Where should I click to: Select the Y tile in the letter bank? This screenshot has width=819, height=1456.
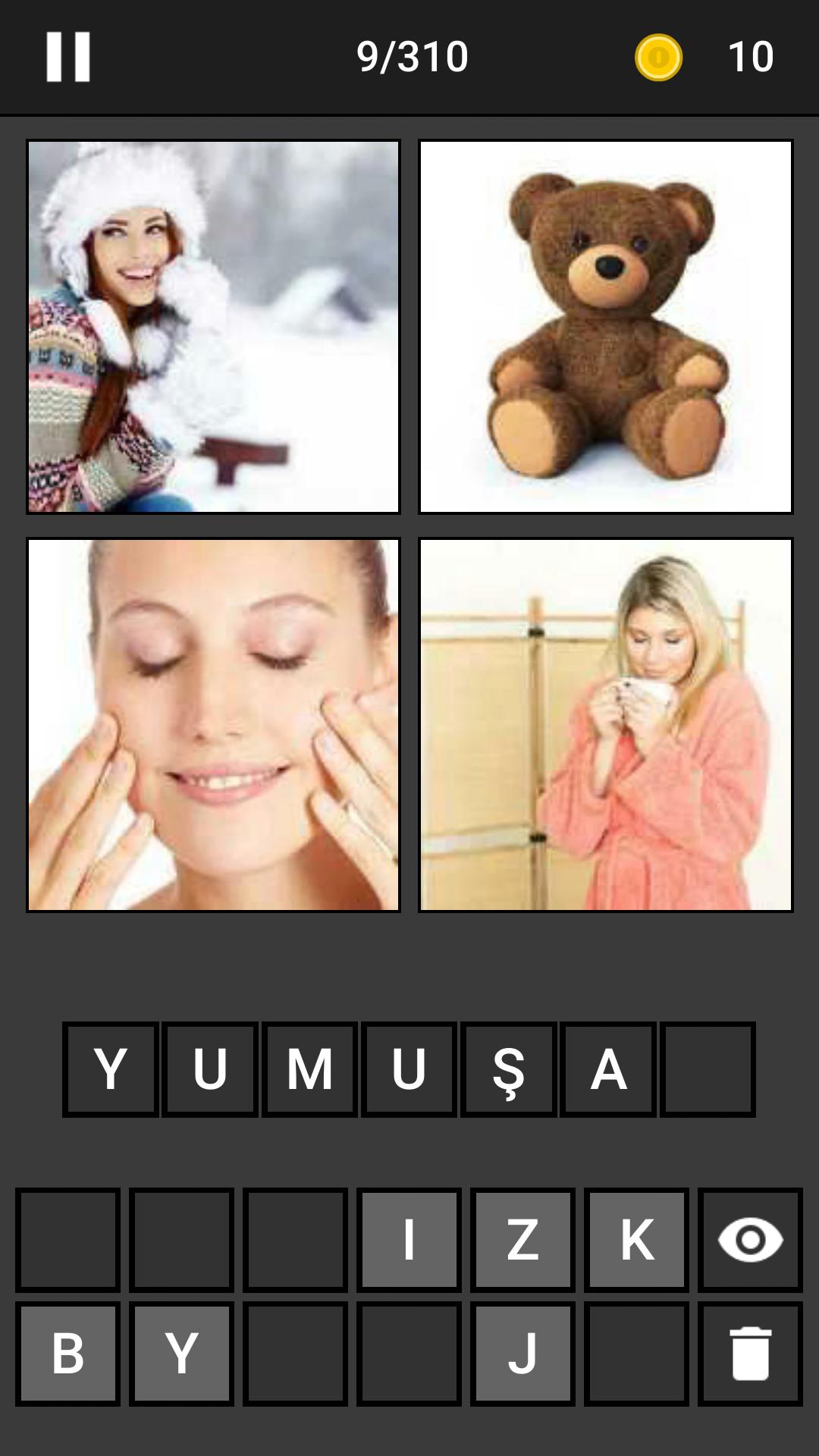[x=181, y=1354]
